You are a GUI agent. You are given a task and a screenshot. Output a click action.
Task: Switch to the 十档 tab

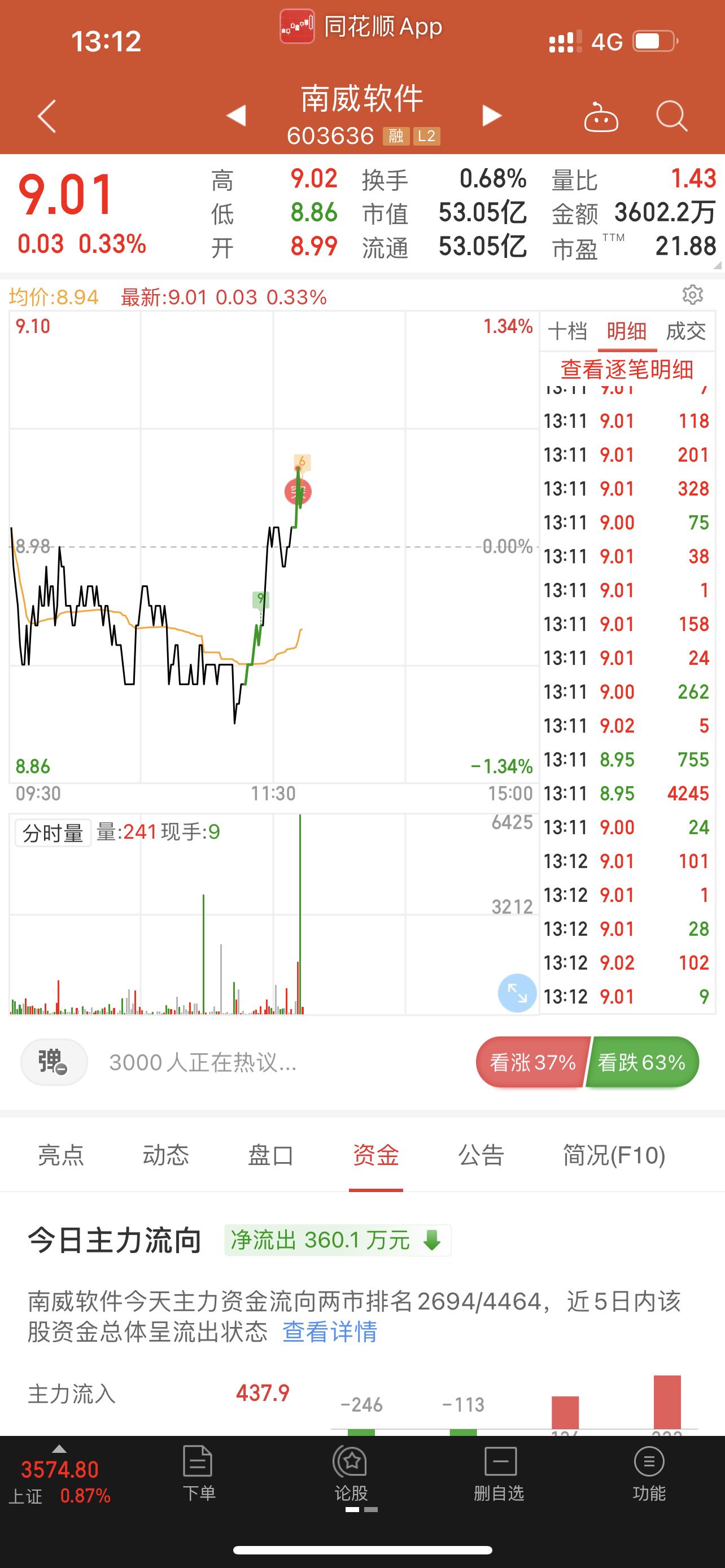[567, 331]
